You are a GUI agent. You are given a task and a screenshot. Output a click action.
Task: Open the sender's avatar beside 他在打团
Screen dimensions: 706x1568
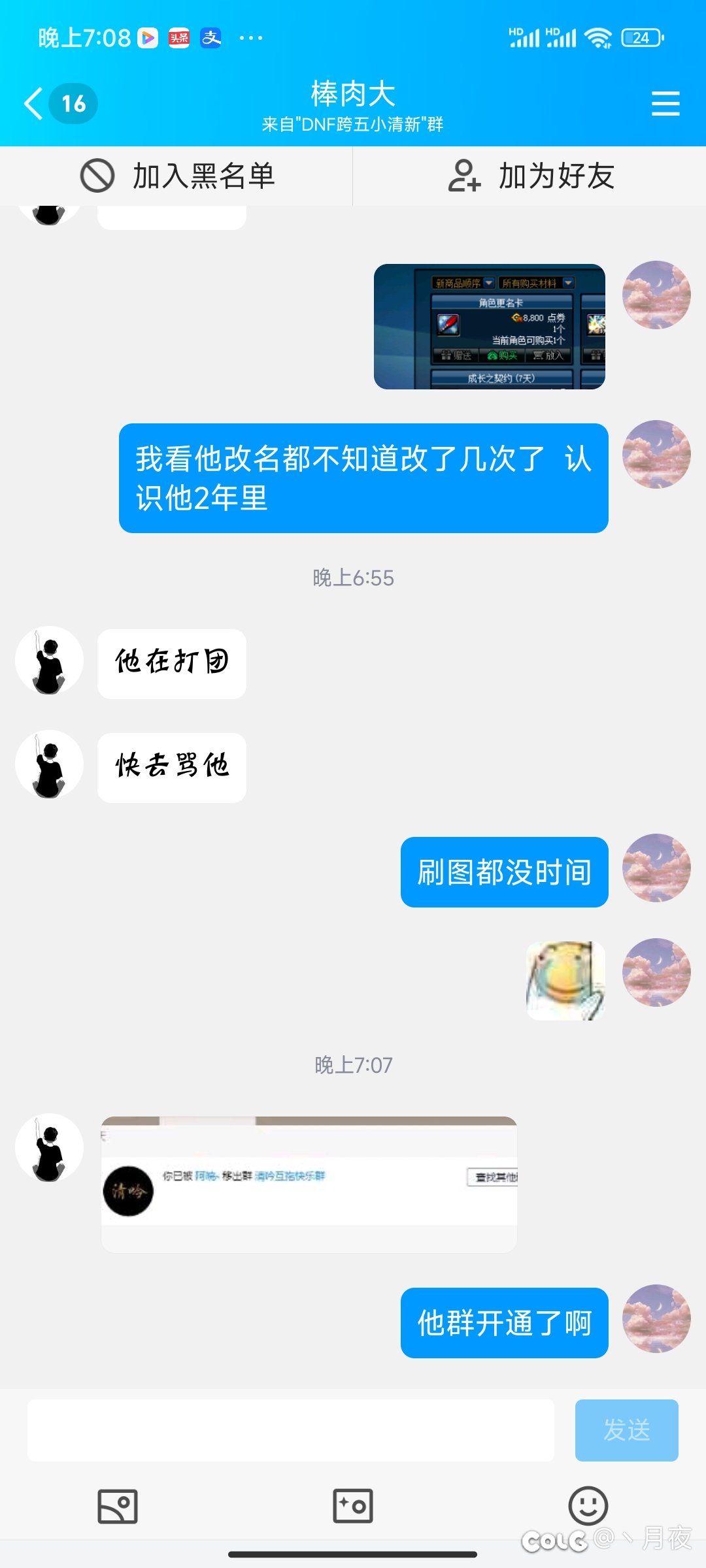click(50, 661)
